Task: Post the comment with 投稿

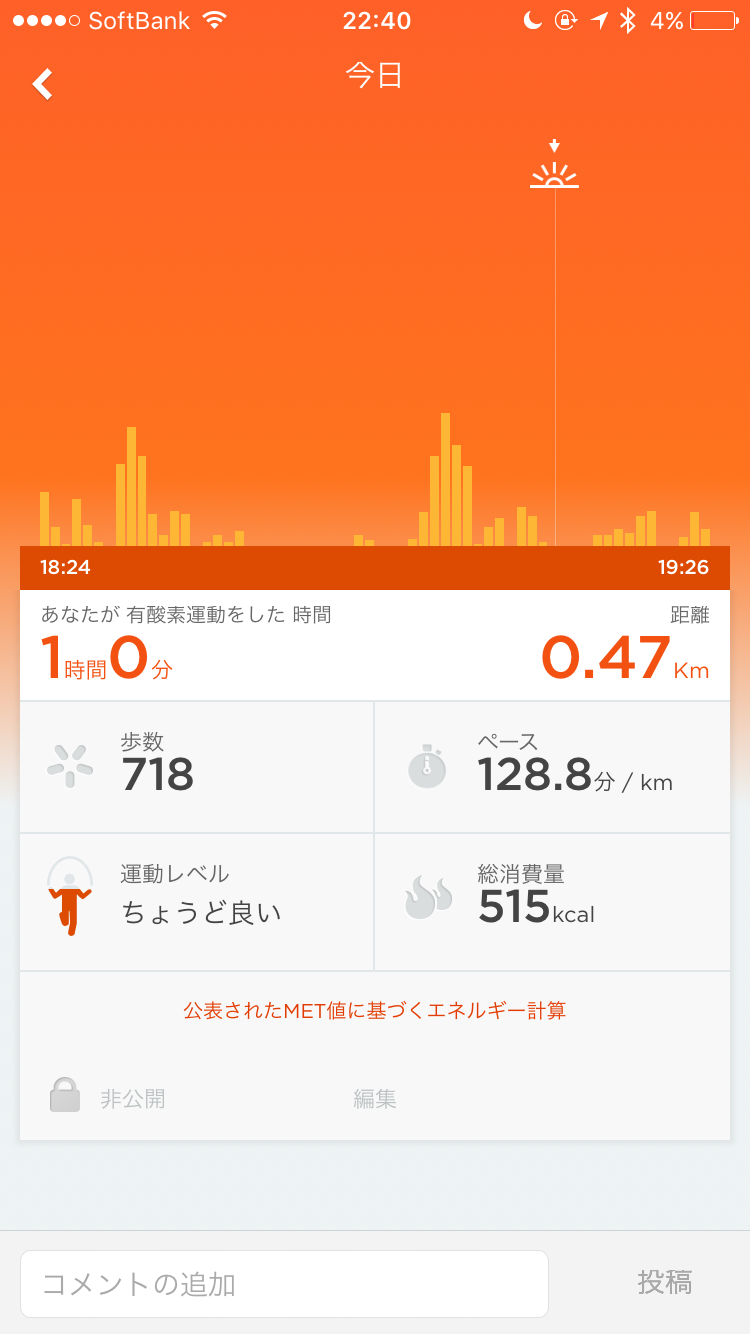Action: [665, 1282]
